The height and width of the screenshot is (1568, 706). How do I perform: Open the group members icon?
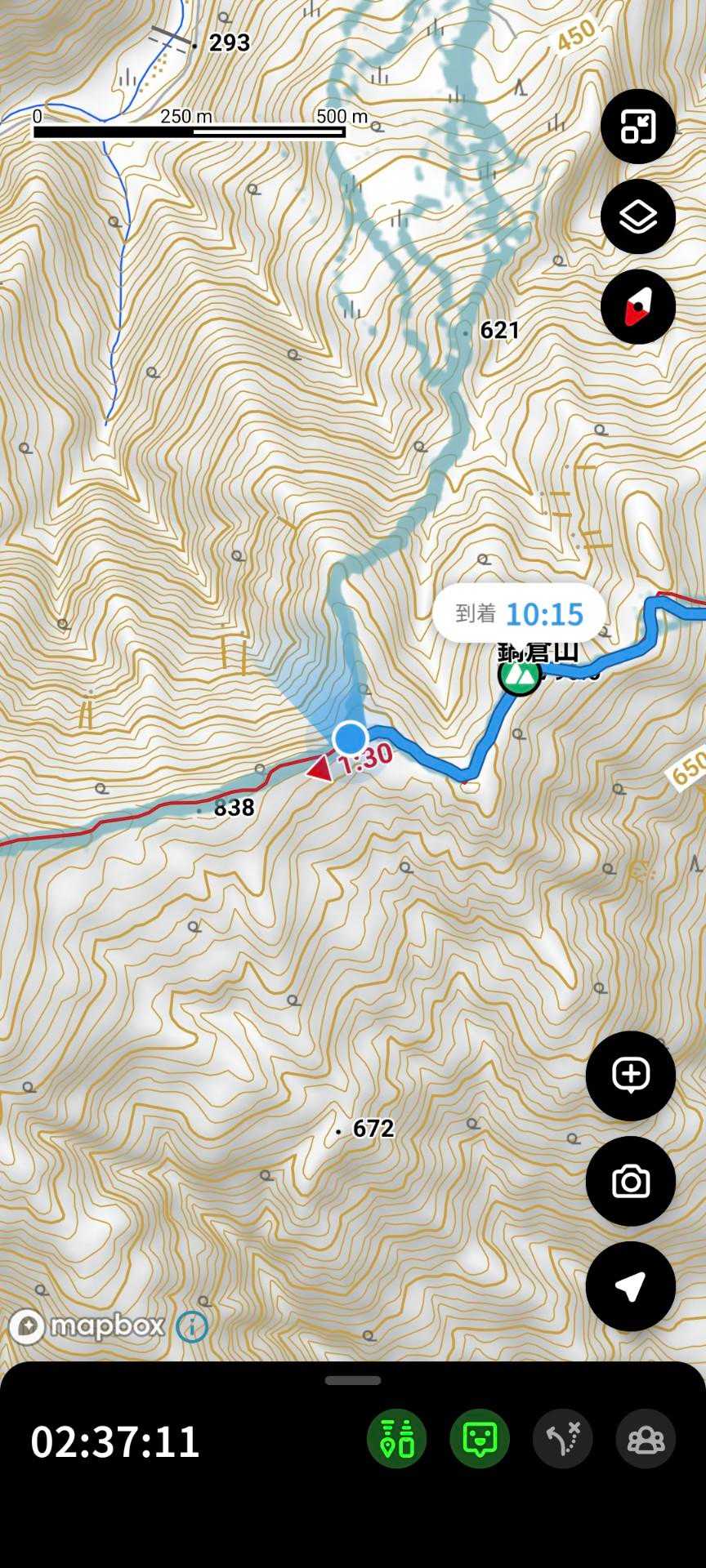(x=646, y=1439)
